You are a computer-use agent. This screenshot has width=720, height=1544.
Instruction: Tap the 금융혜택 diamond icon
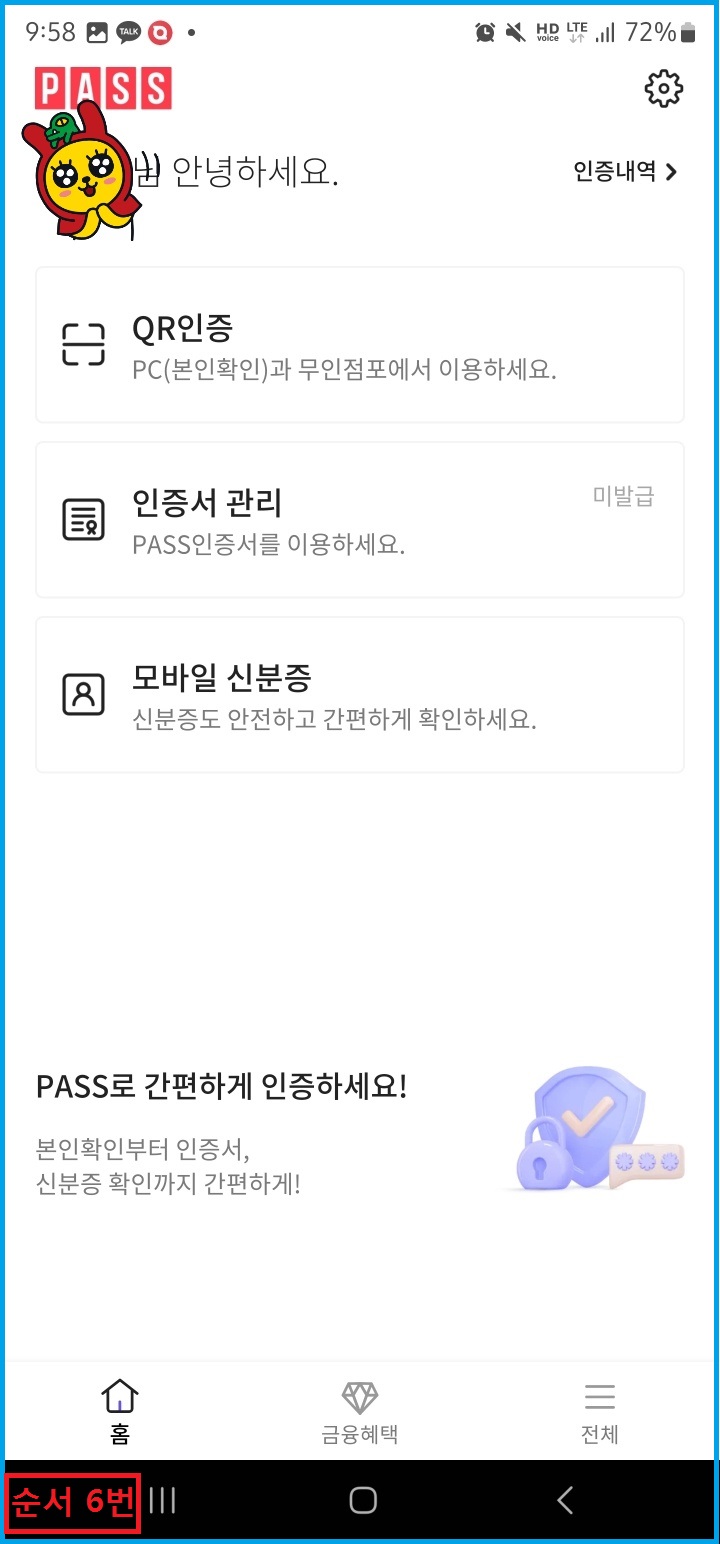[359, 1397]
